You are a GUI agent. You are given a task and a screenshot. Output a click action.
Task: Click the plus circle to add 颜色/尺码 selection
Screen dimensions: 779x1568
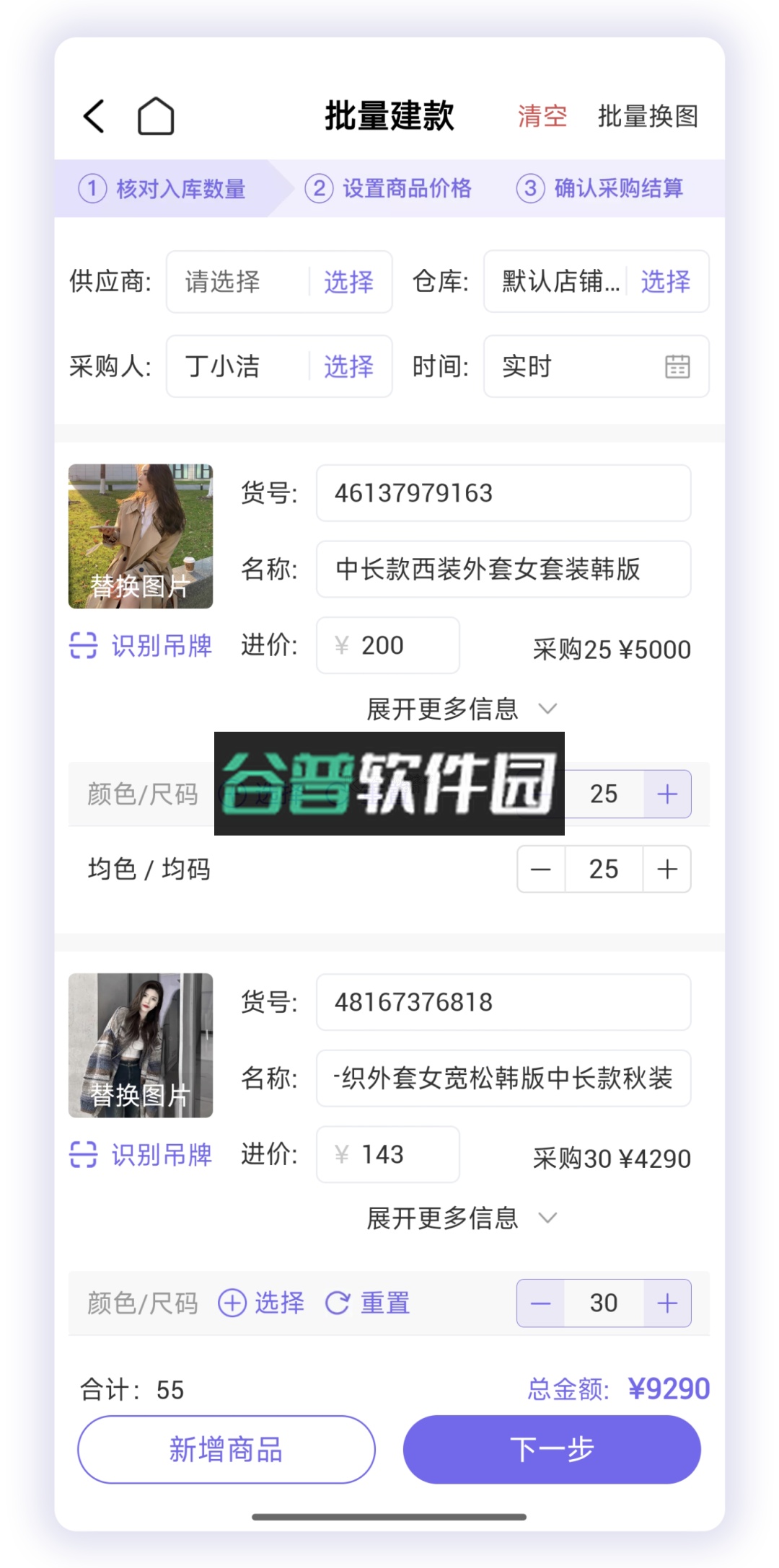(232, 1303)
